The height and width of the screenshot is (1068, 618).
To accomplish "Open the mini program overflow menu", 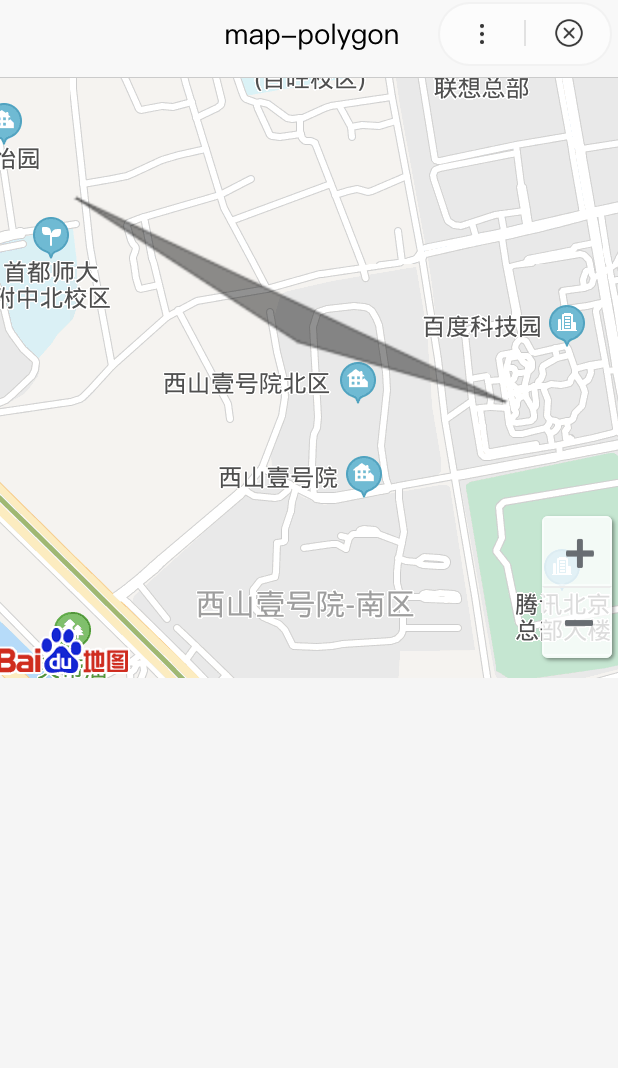I will (482, 34).
